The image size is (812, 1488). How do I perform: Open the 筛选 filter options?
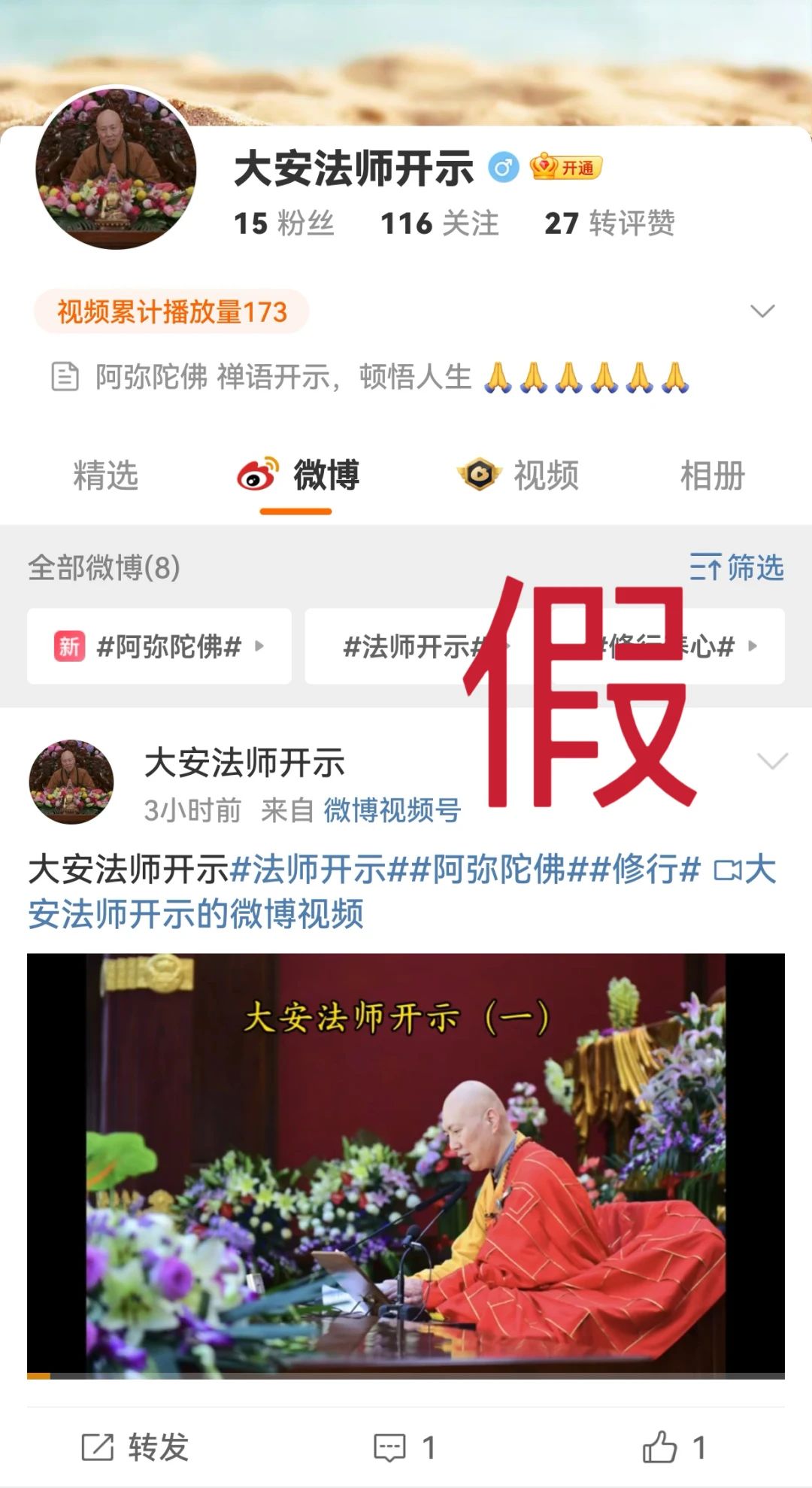coord(737,567)
